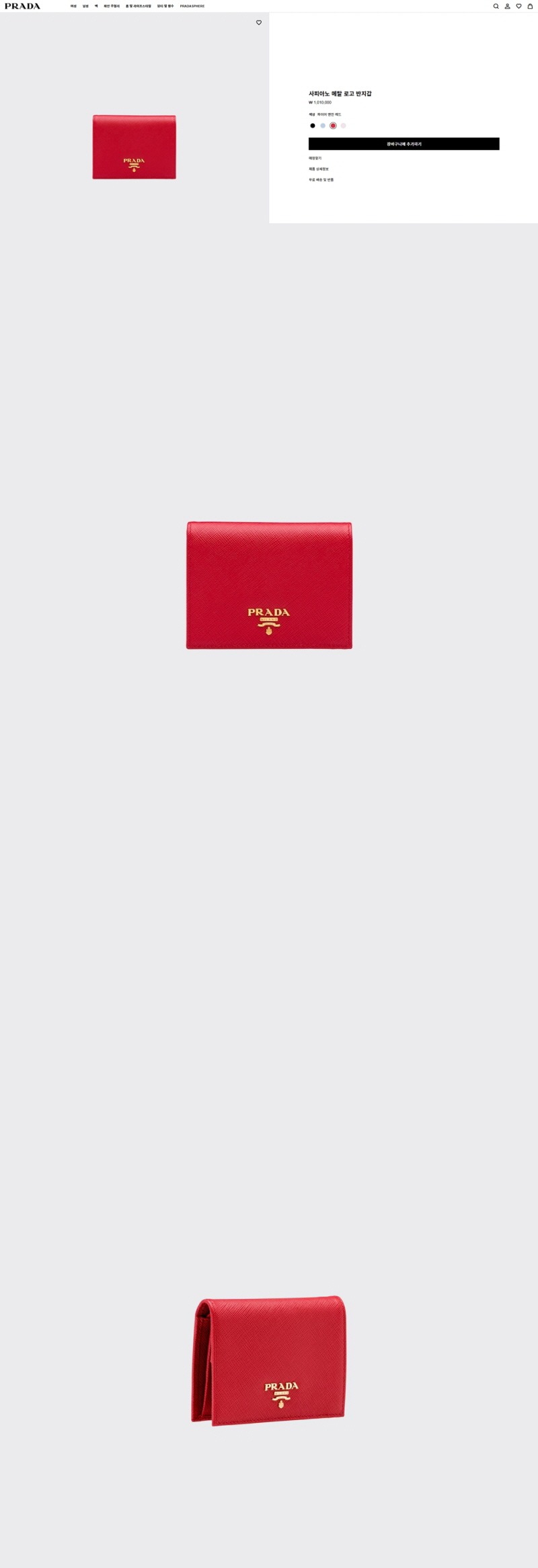Open the shopping bag icon
Image resolution: width=538 pixels, height=1568 pixels.
(x=530, y=6)
